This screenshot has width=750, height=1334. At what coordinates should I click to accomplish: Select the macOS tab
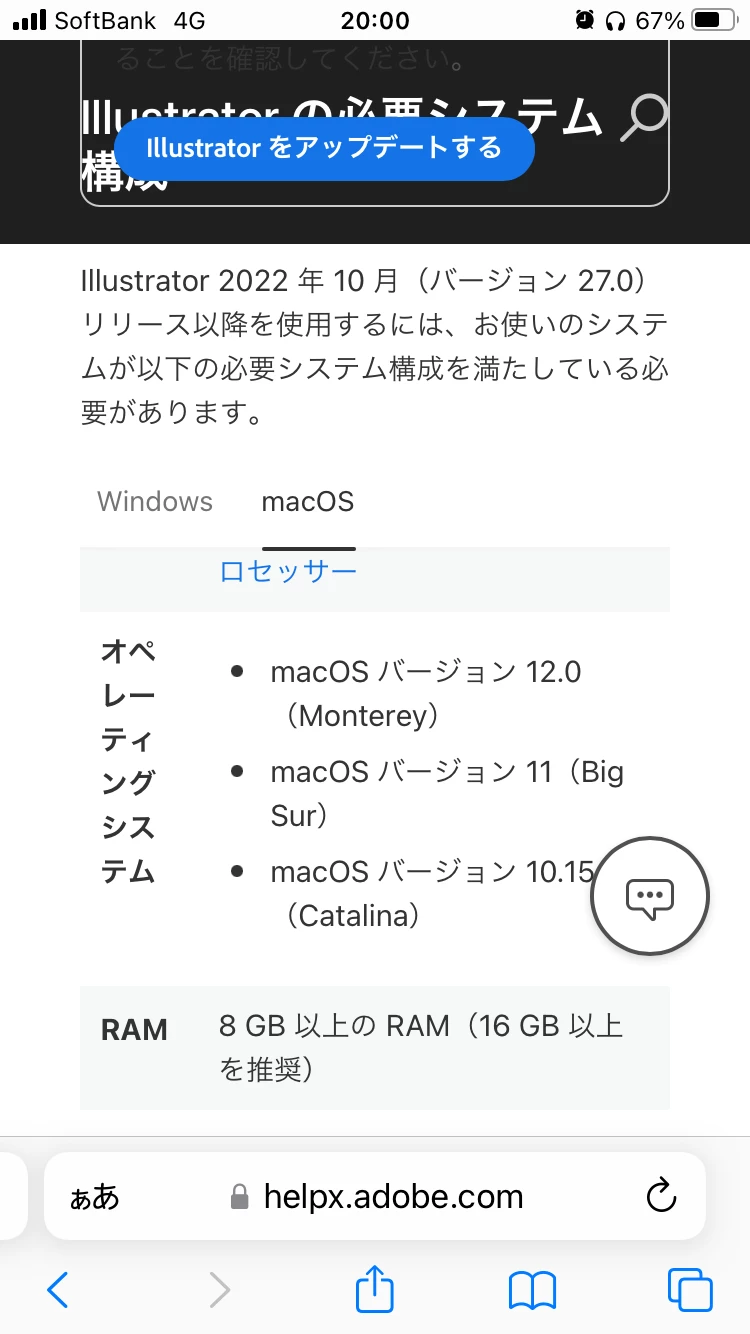tap(308, 501)
